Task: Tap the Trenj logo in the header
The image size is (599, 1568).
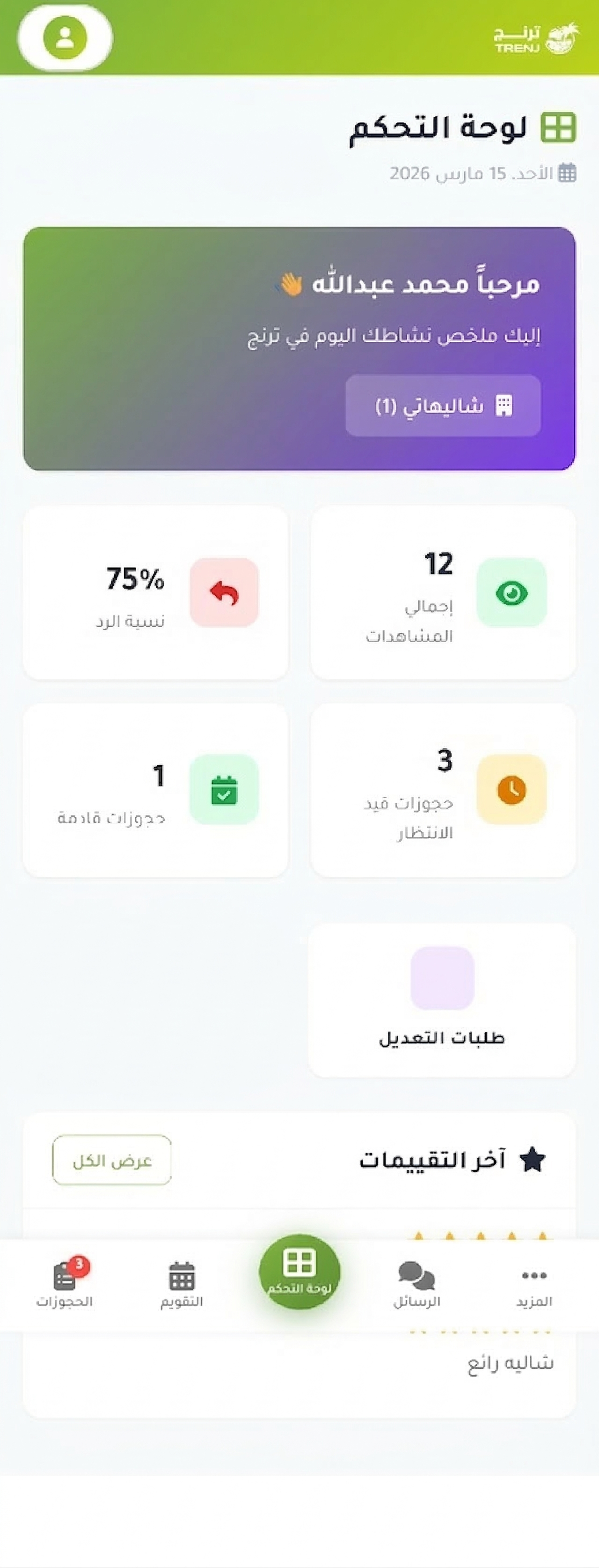Action: (534, 38)
